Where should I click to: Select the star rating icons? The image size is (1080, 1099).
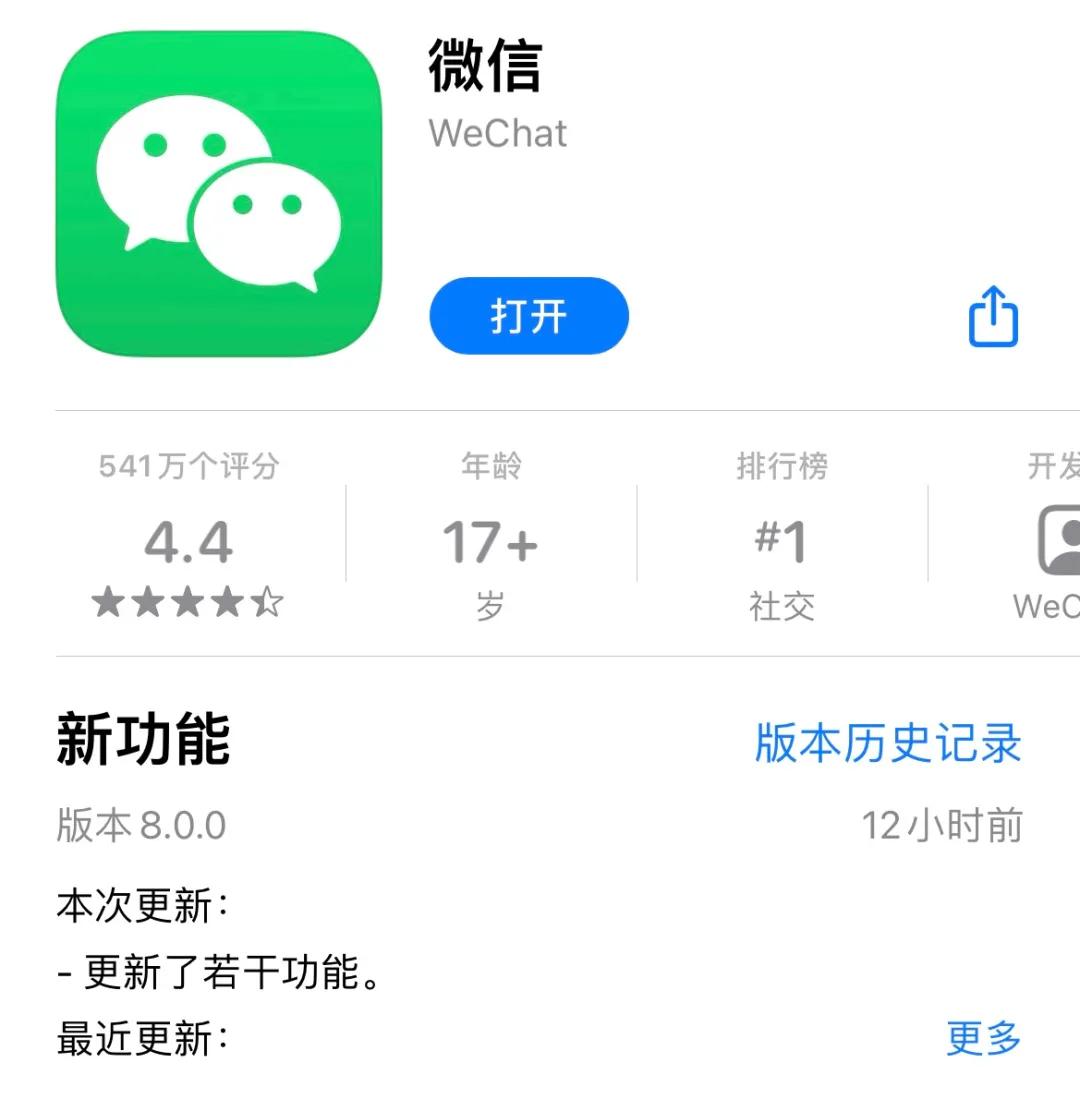point(188,601)
